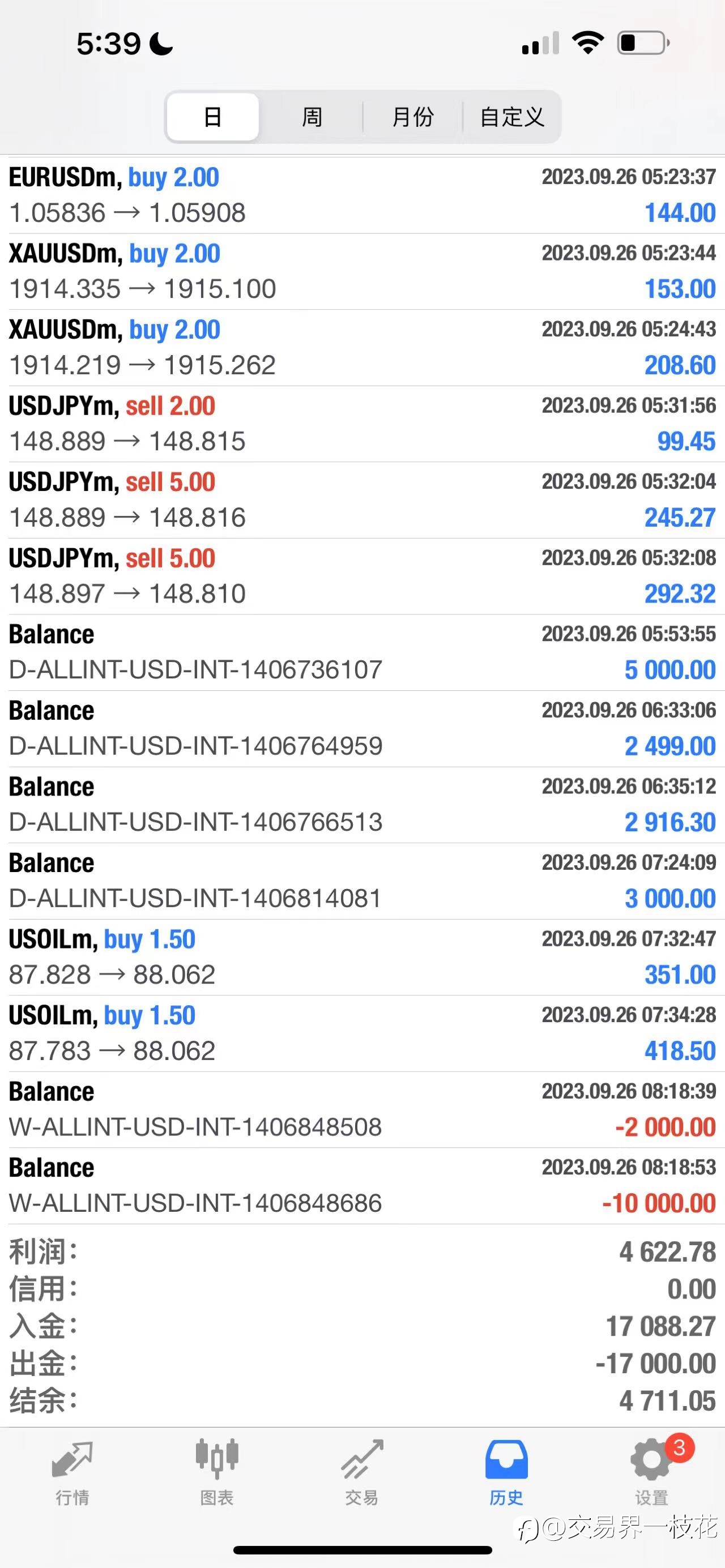Viewport: 725px width, 1568px height.
Task: Open the EURUSDm buy 2.00 trade
Action: (x=362, y=195)
